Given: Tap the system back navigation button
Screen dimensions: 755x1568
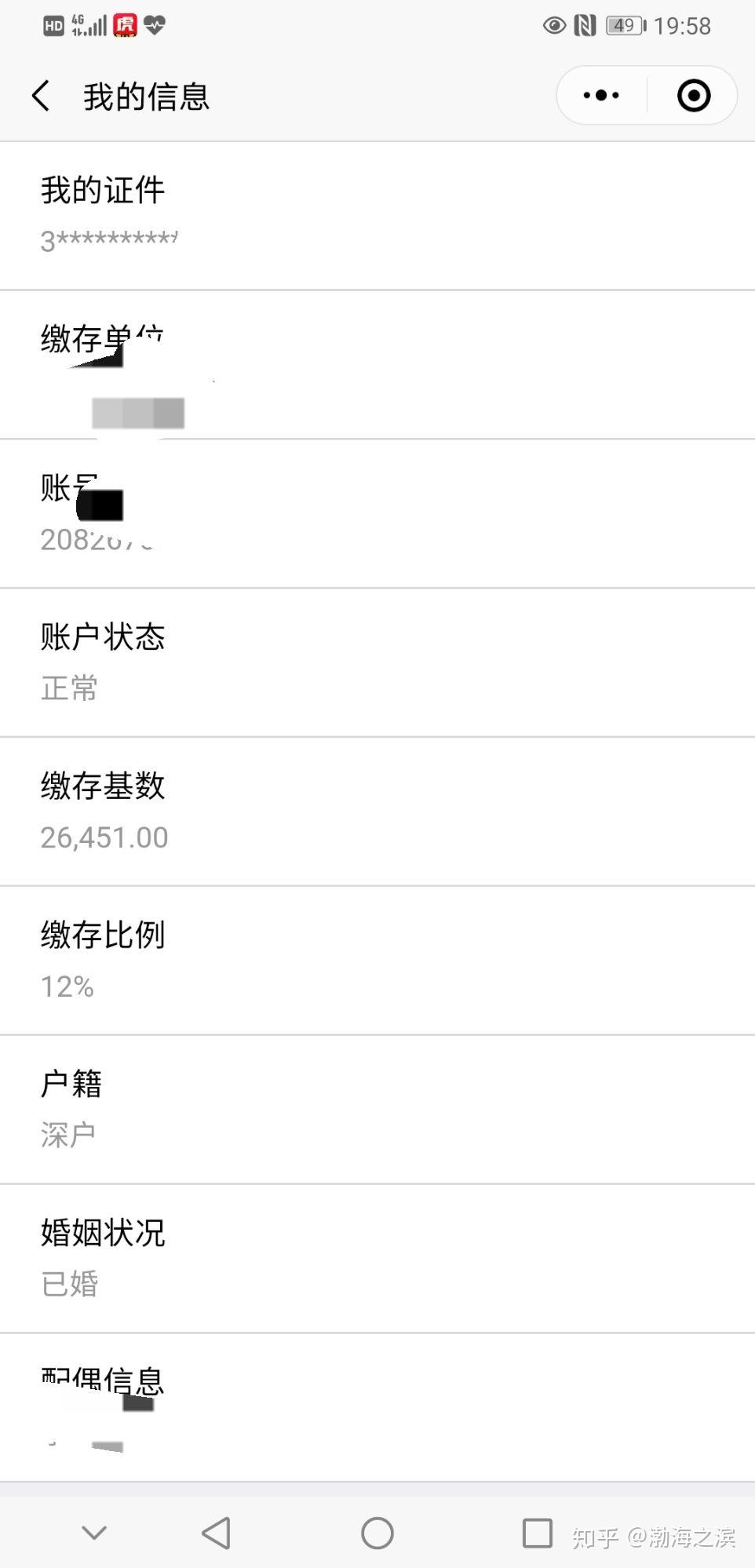Looking at the screenshot, I should 216,1533.
